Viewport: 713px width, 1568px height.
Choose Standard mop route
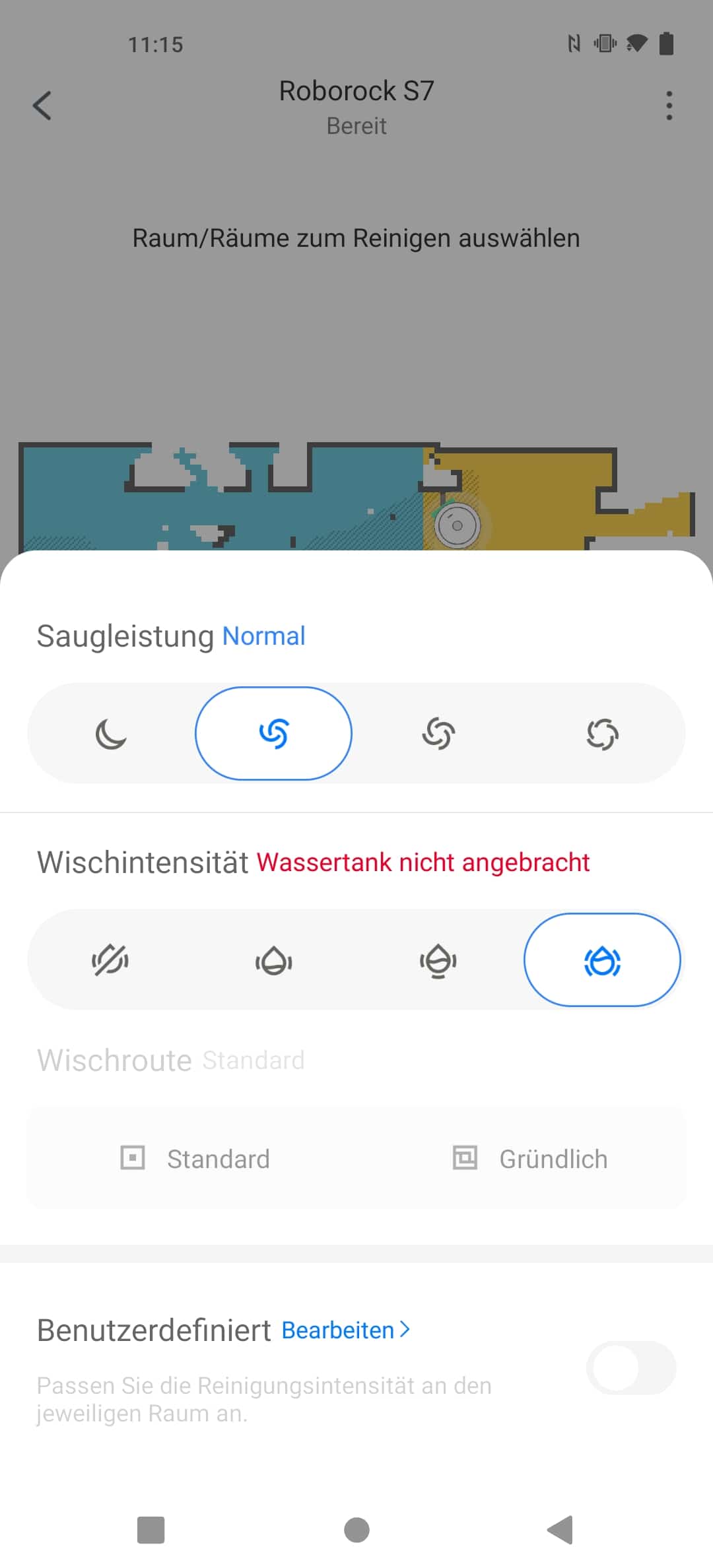pos(195,1159)
